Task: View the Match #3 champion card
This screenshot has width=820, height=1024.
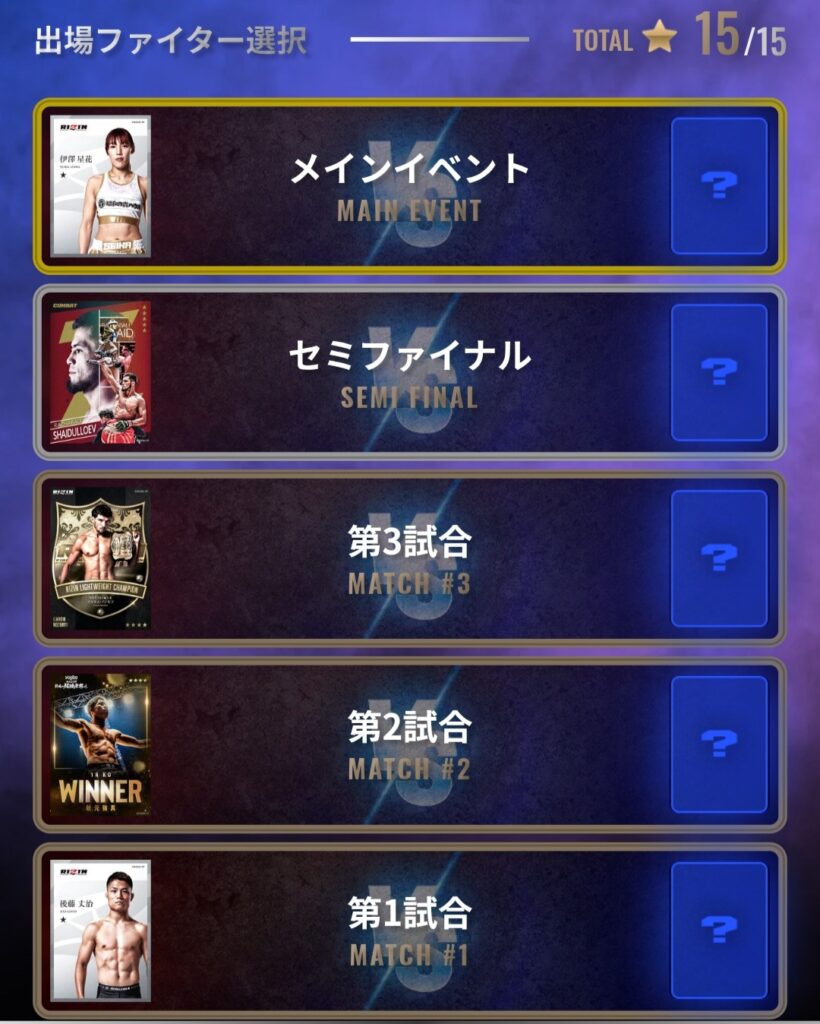Action: [x=100, y=559]
